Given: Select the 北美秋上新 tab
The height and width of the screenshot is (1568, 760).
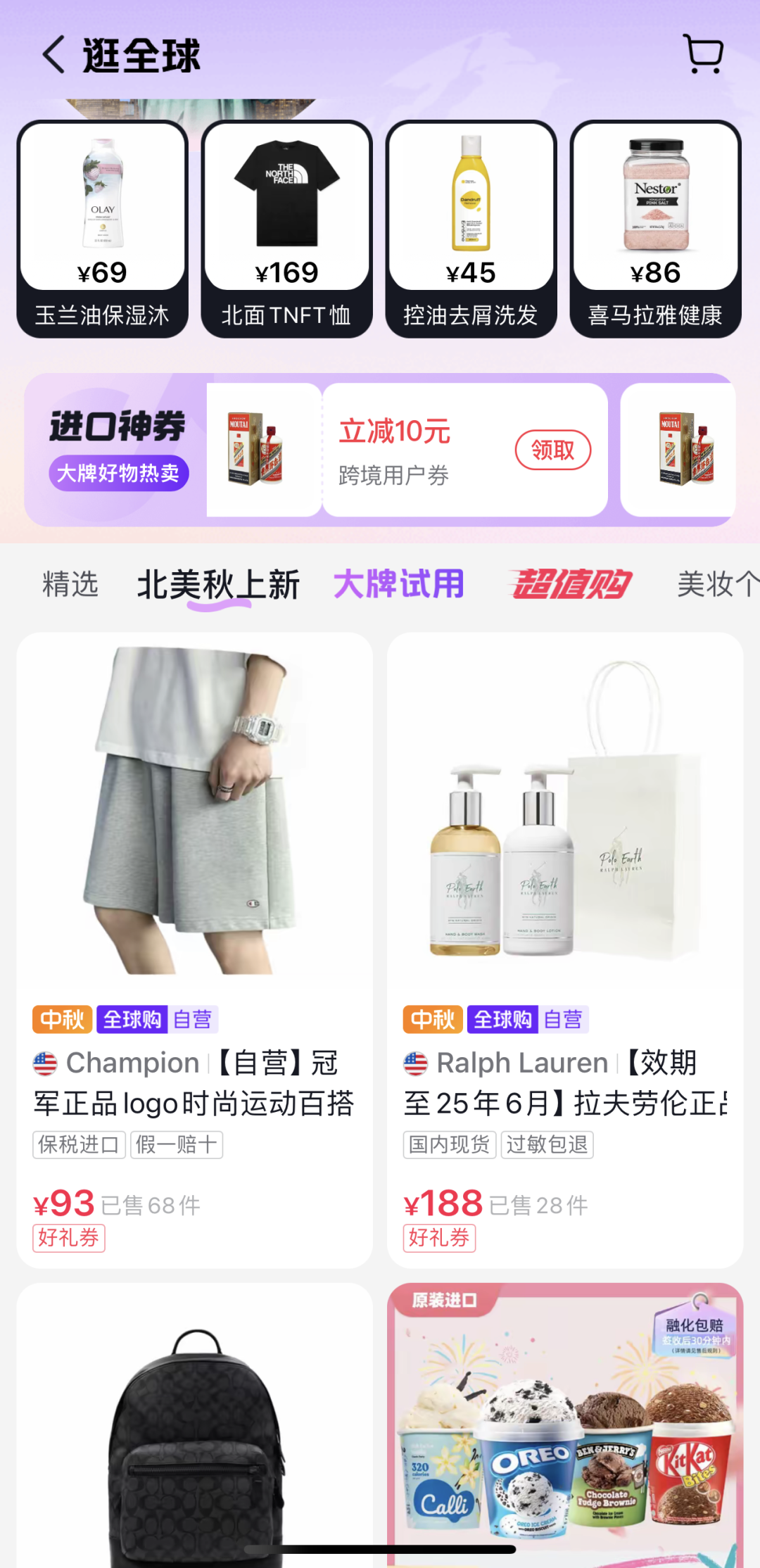Looking at the screenshot, I should click(218, 584).
